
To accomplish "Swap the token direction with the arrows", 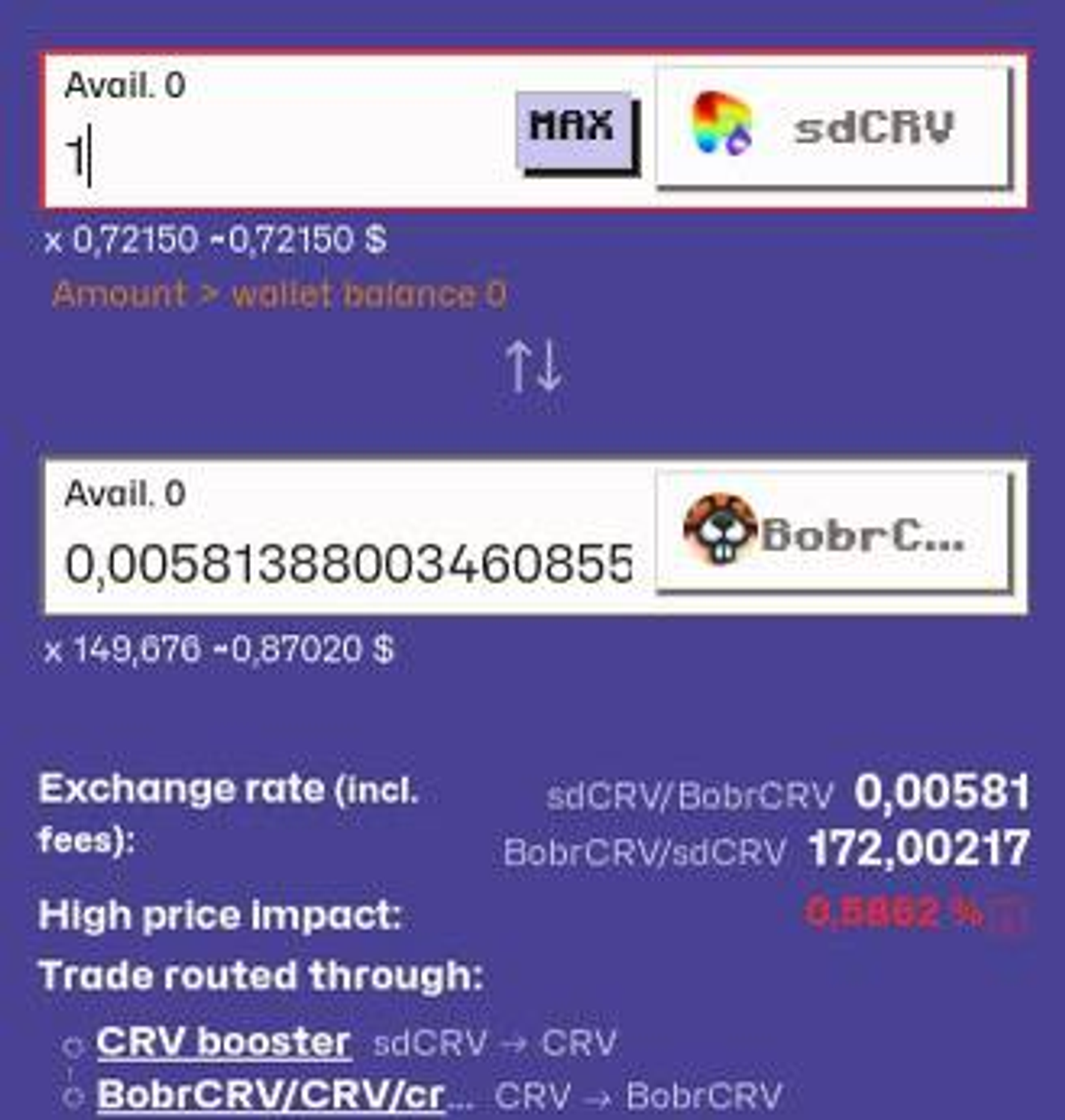I will tap(533, 366).
